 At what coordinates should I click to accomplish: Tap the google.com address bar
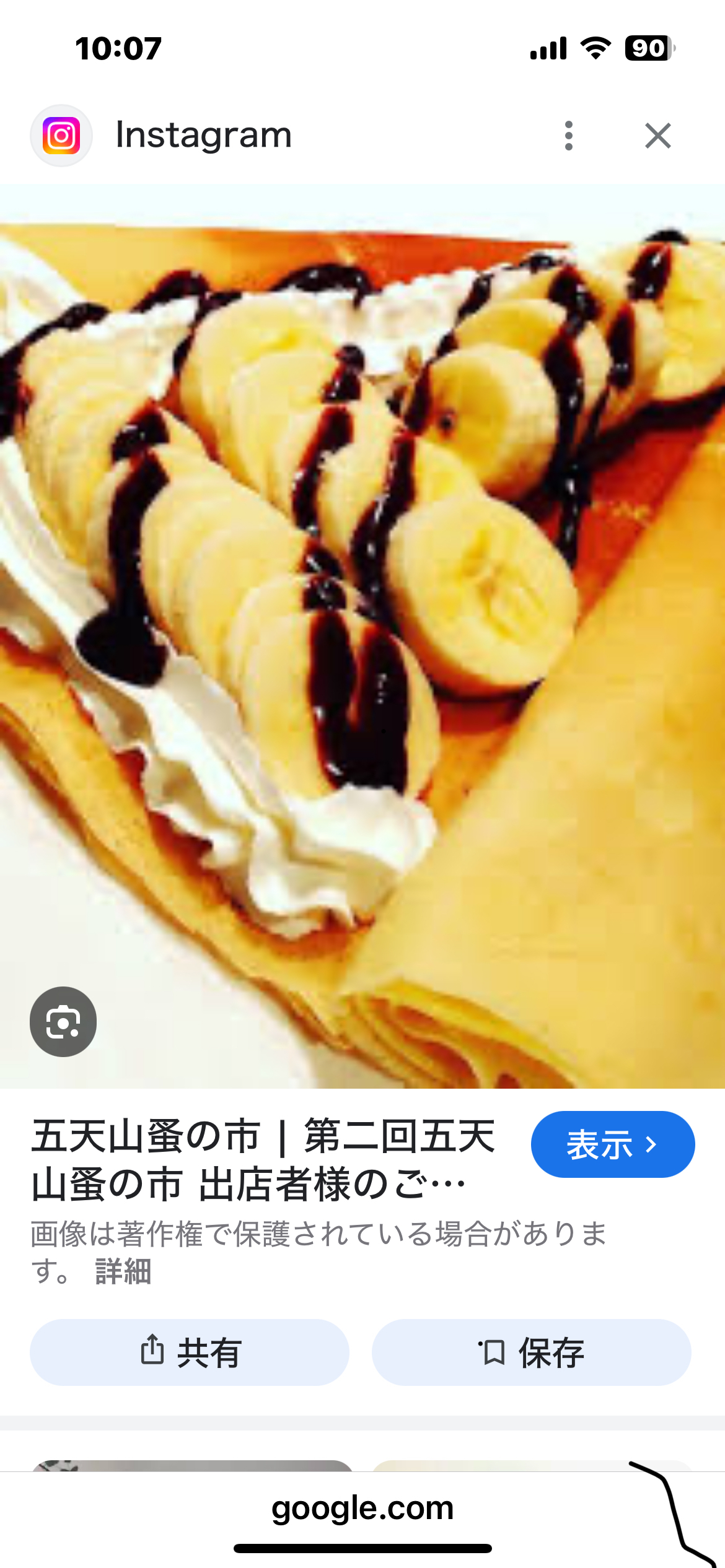pos(362,1508)
